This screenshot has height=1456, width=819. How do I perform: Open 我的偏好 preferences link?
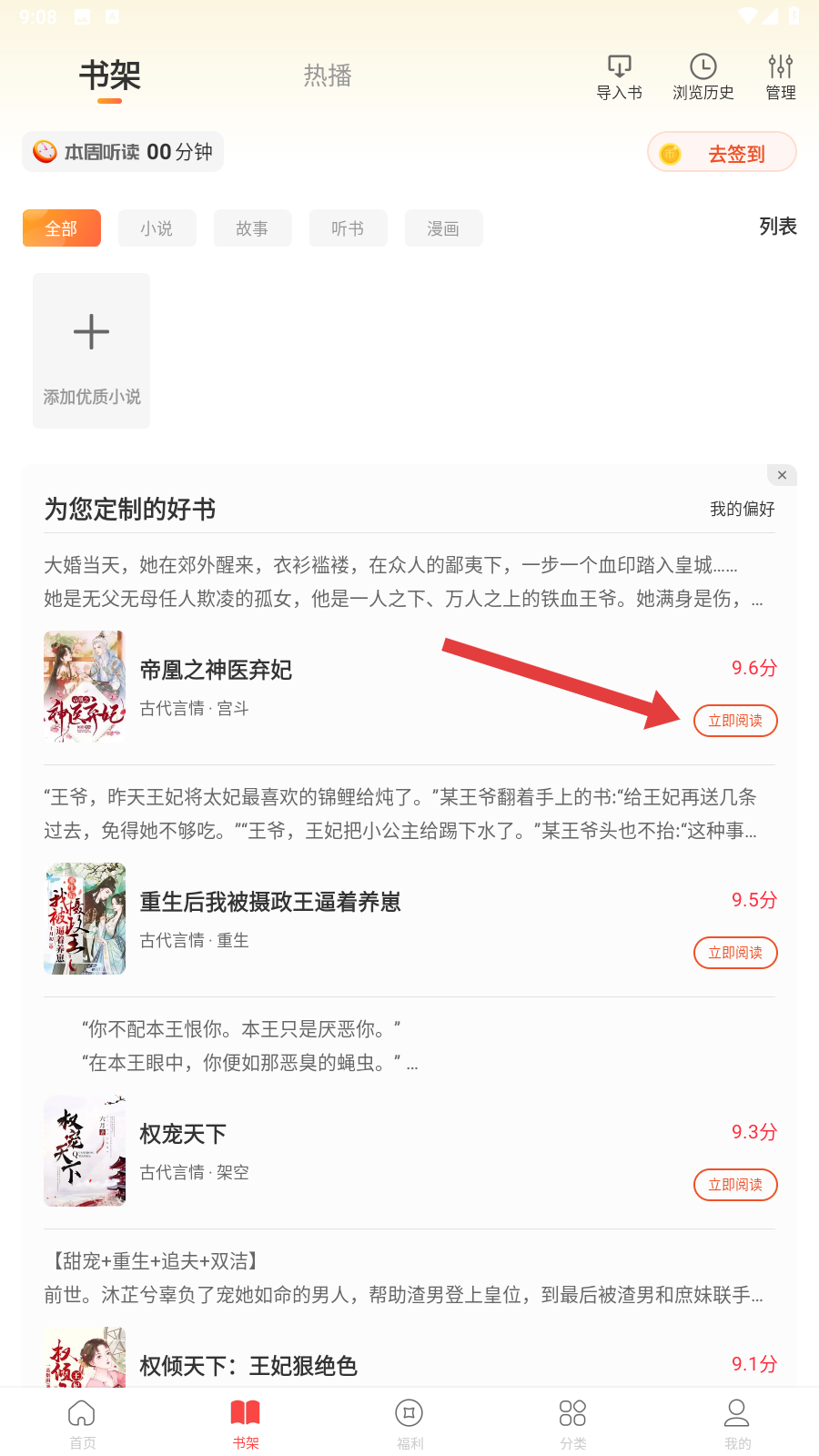(x=742, y=509)
